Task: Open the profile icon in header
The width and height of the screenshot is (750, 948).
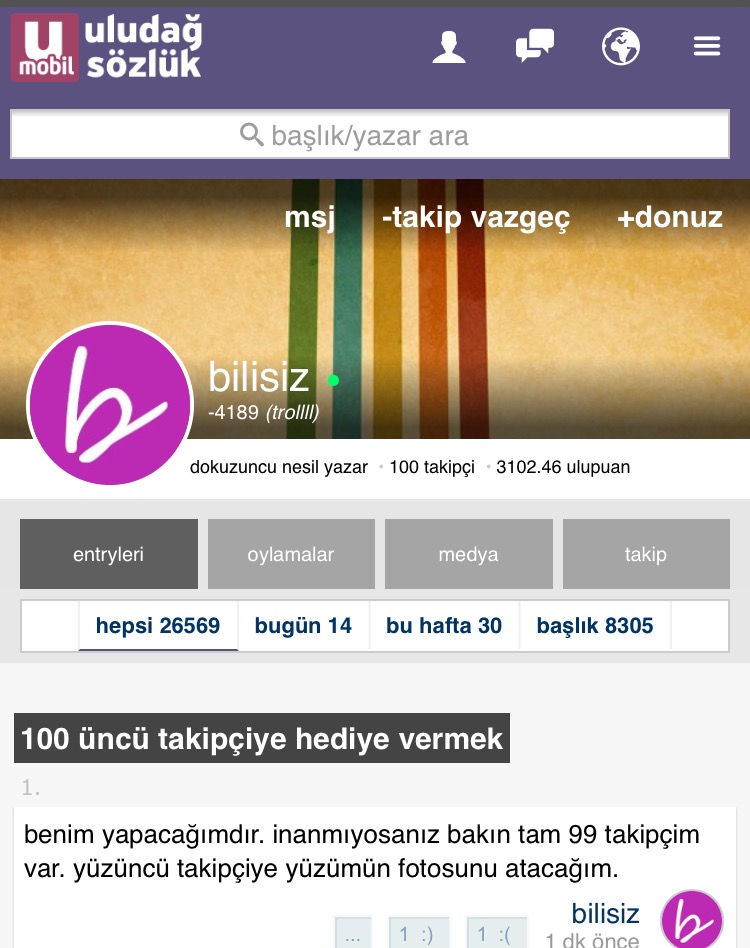Action: pos(449,47)
